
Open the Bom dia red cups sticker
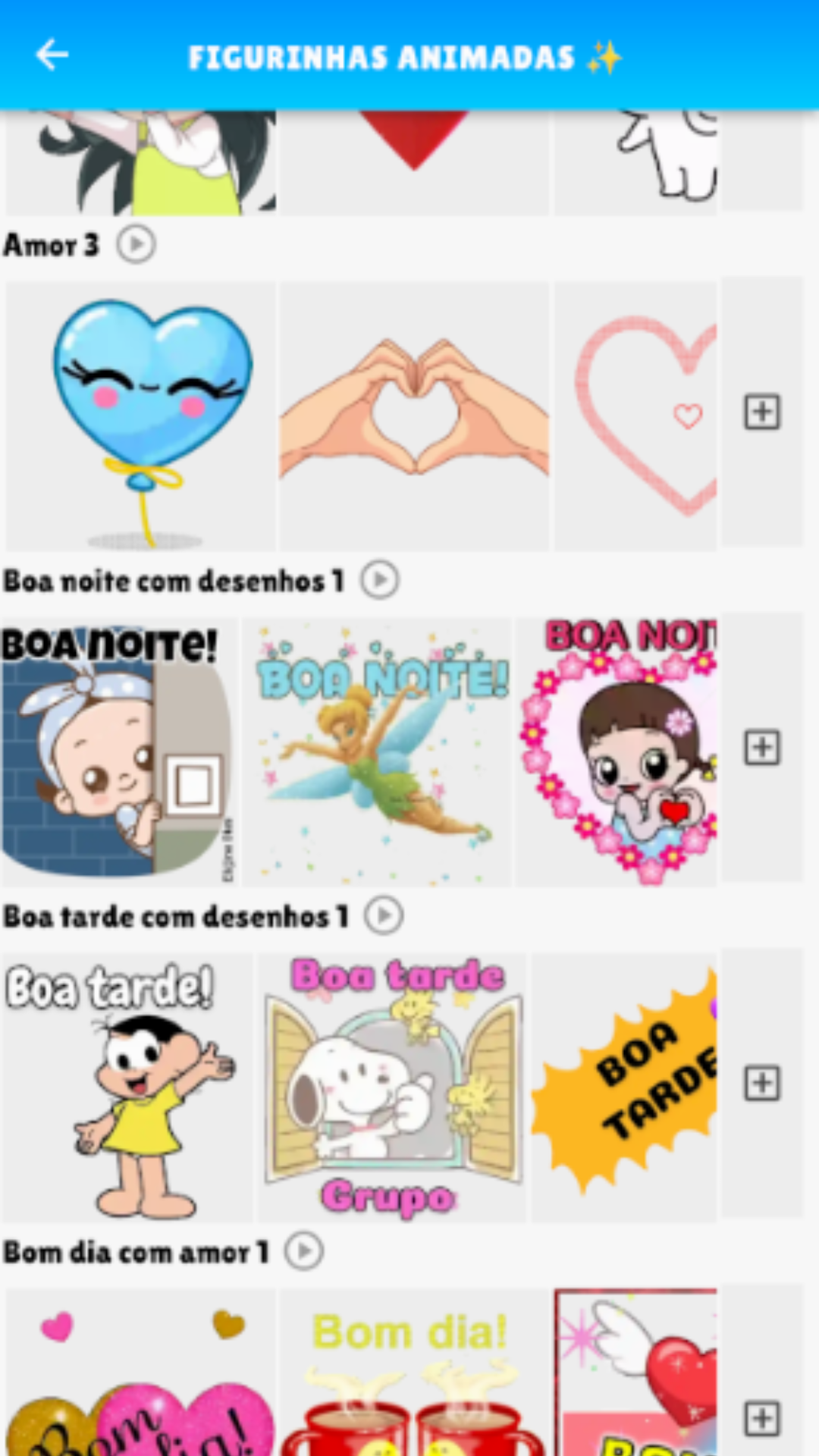[414, 1373]
